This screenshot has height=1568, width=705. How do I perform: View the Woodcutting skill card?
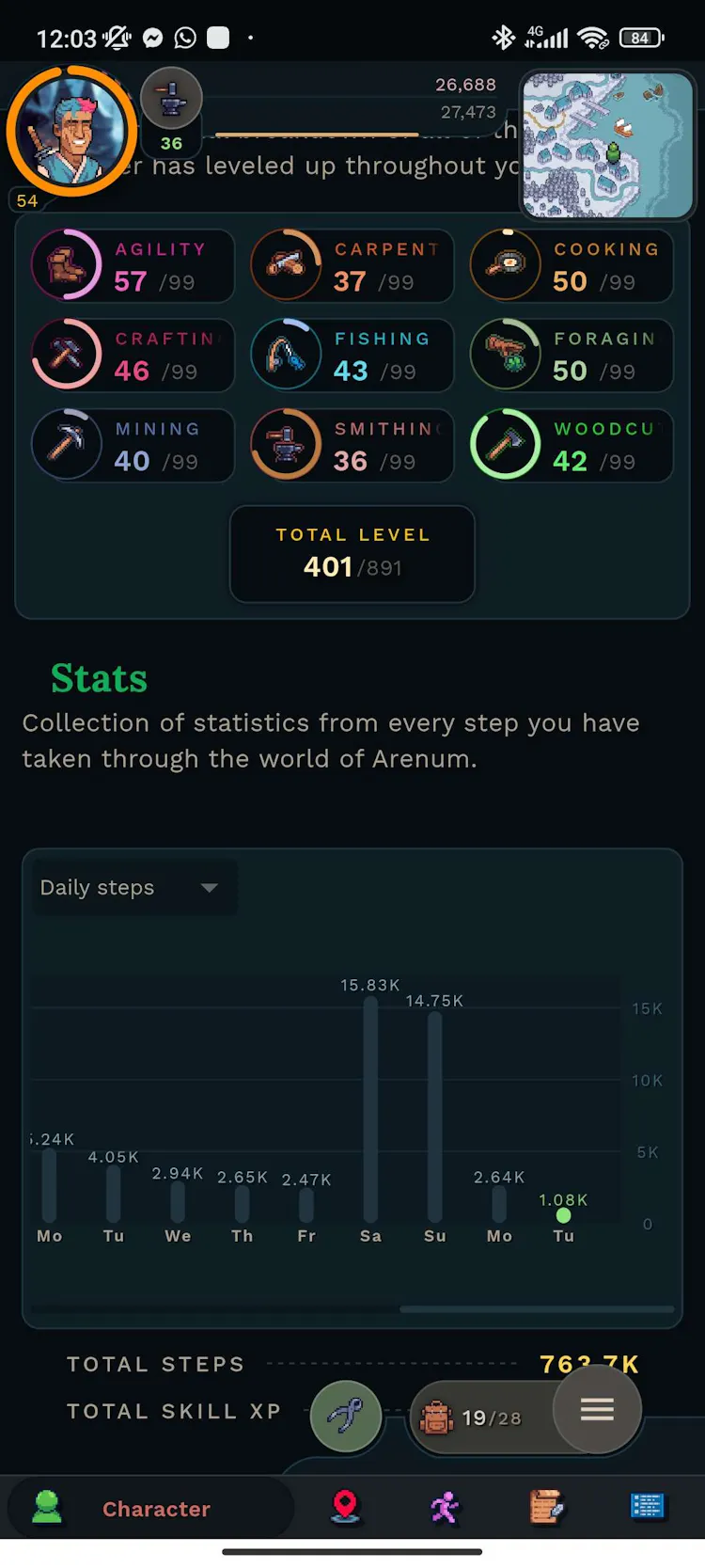pyautogui.click(x=572, y=445)
